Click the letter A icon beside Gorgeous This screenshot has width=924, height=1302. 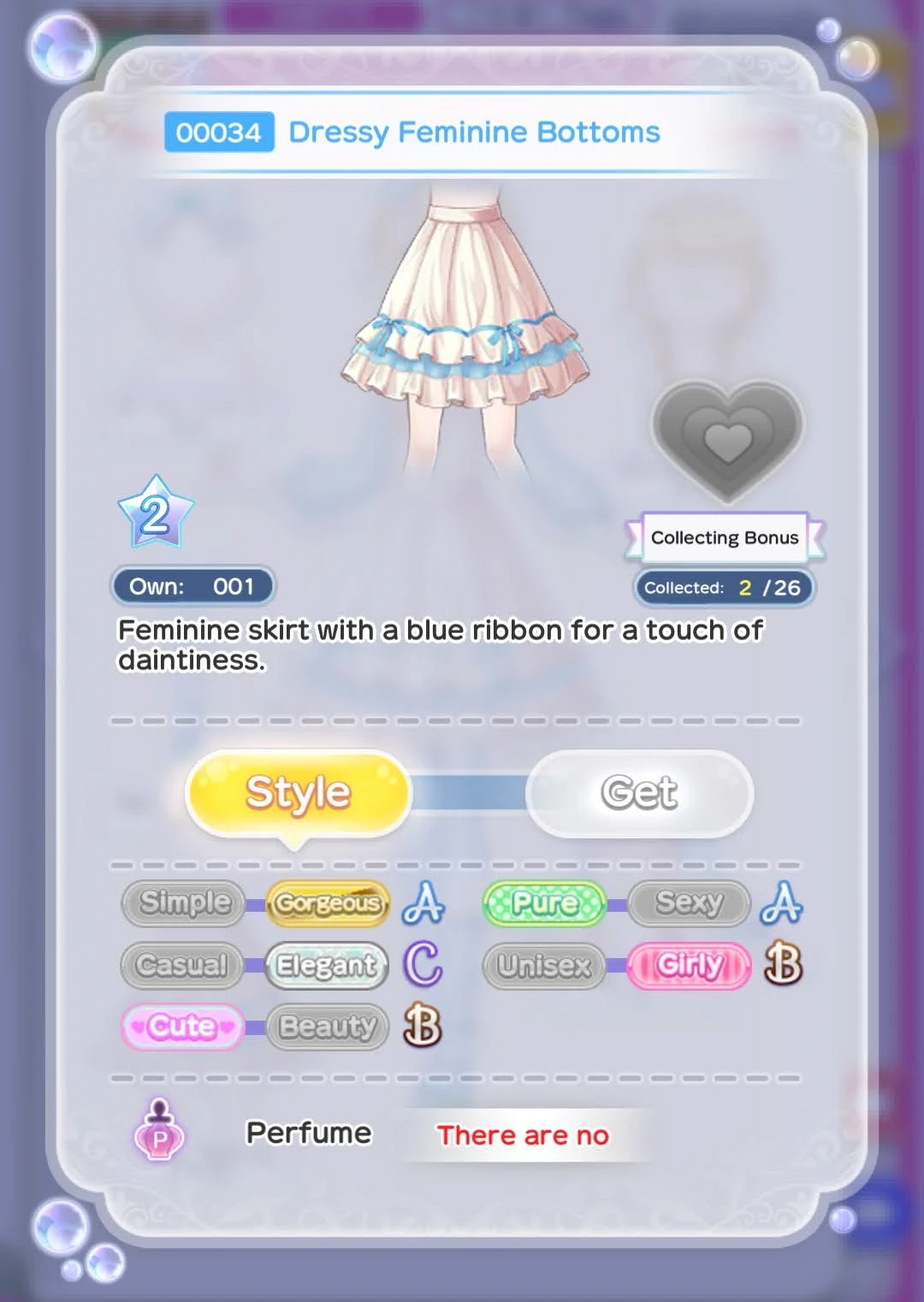click(426, 903)
